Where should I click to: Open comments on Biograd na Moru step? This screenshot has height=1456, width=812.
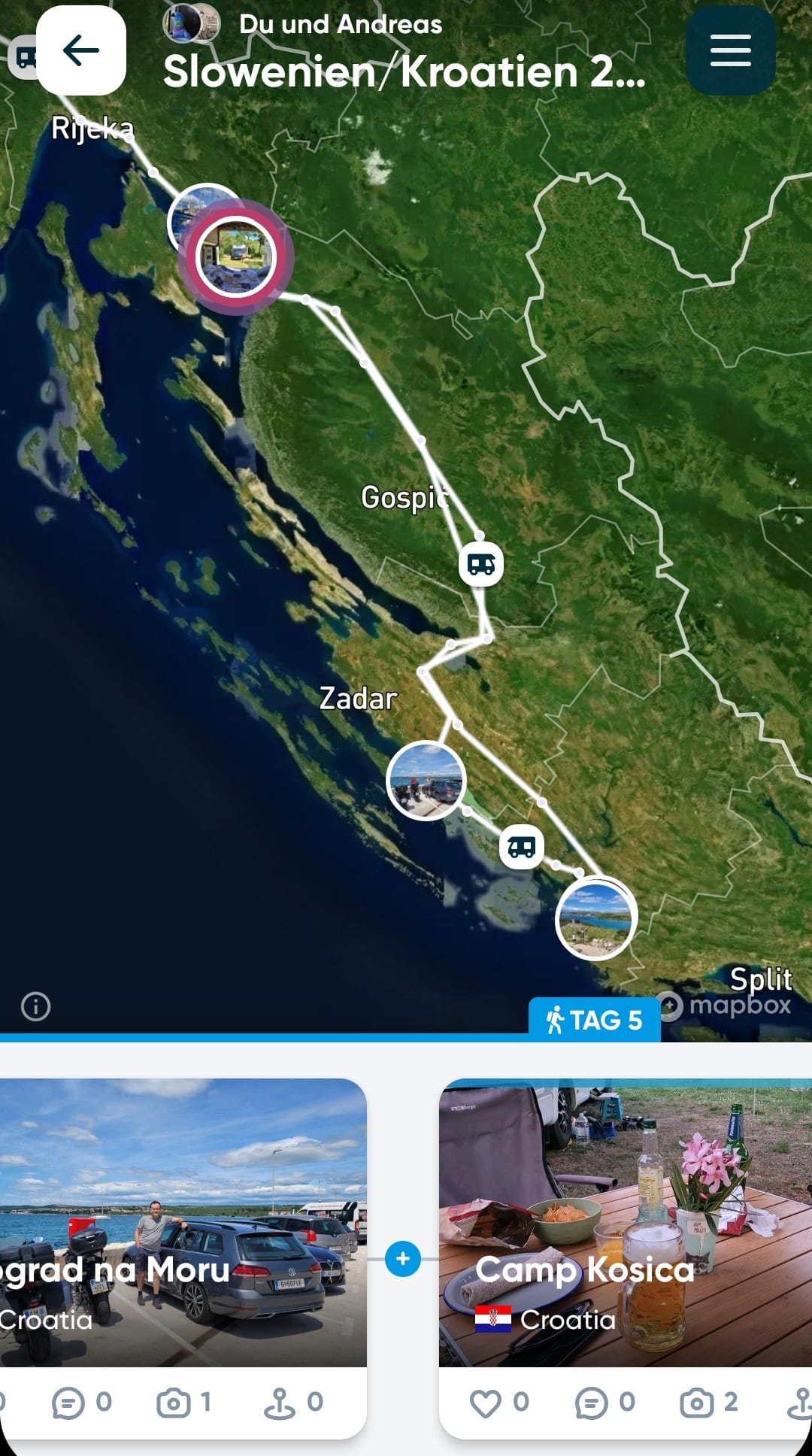point(81,1403)
